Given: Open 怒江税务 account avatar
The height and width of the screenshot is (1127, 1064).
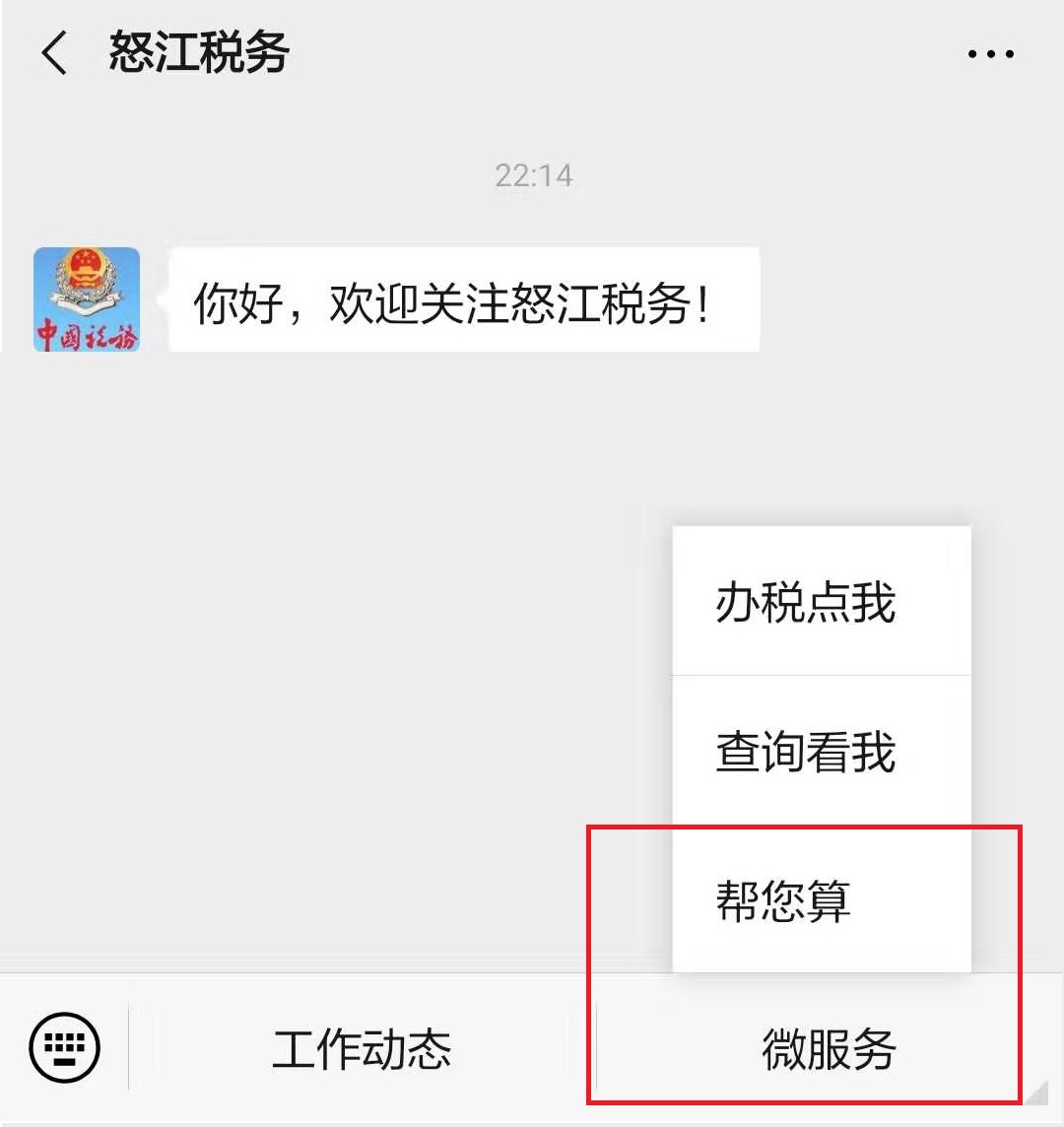Looking at the screenshot, I should tap(87, 299).
